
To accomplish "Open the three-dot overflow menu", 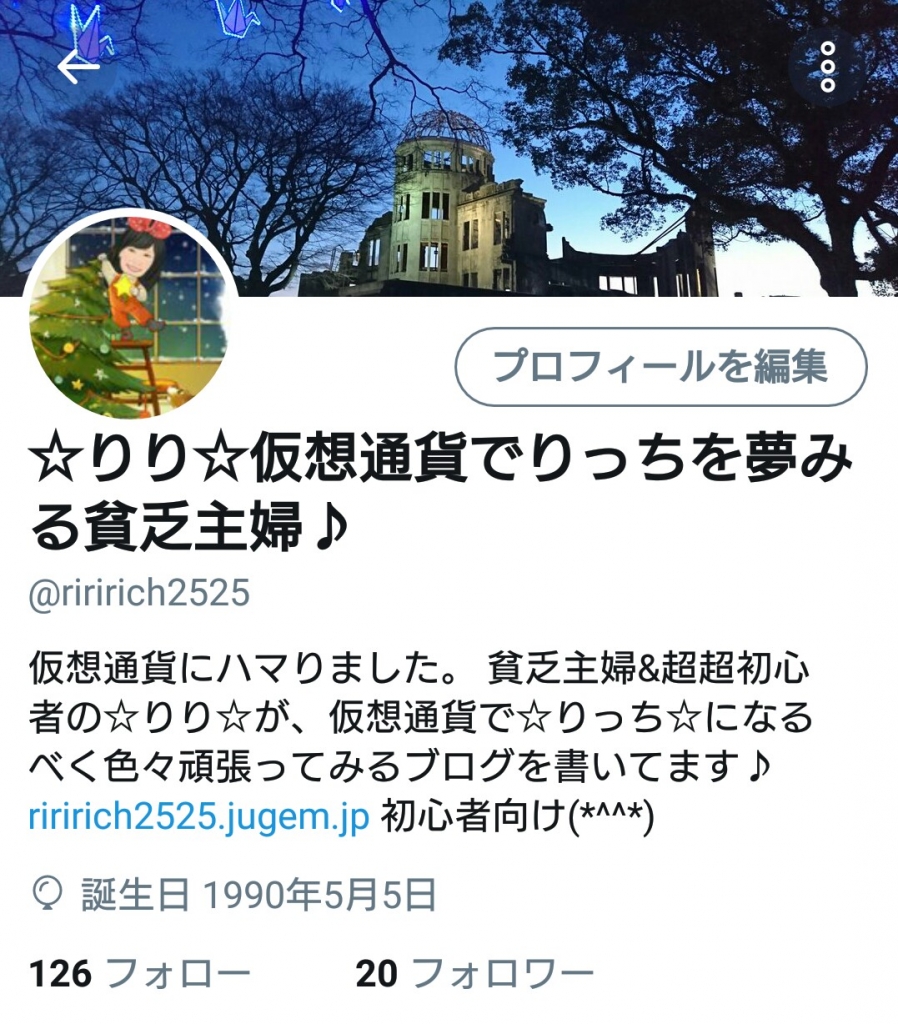I will [827, 68].
